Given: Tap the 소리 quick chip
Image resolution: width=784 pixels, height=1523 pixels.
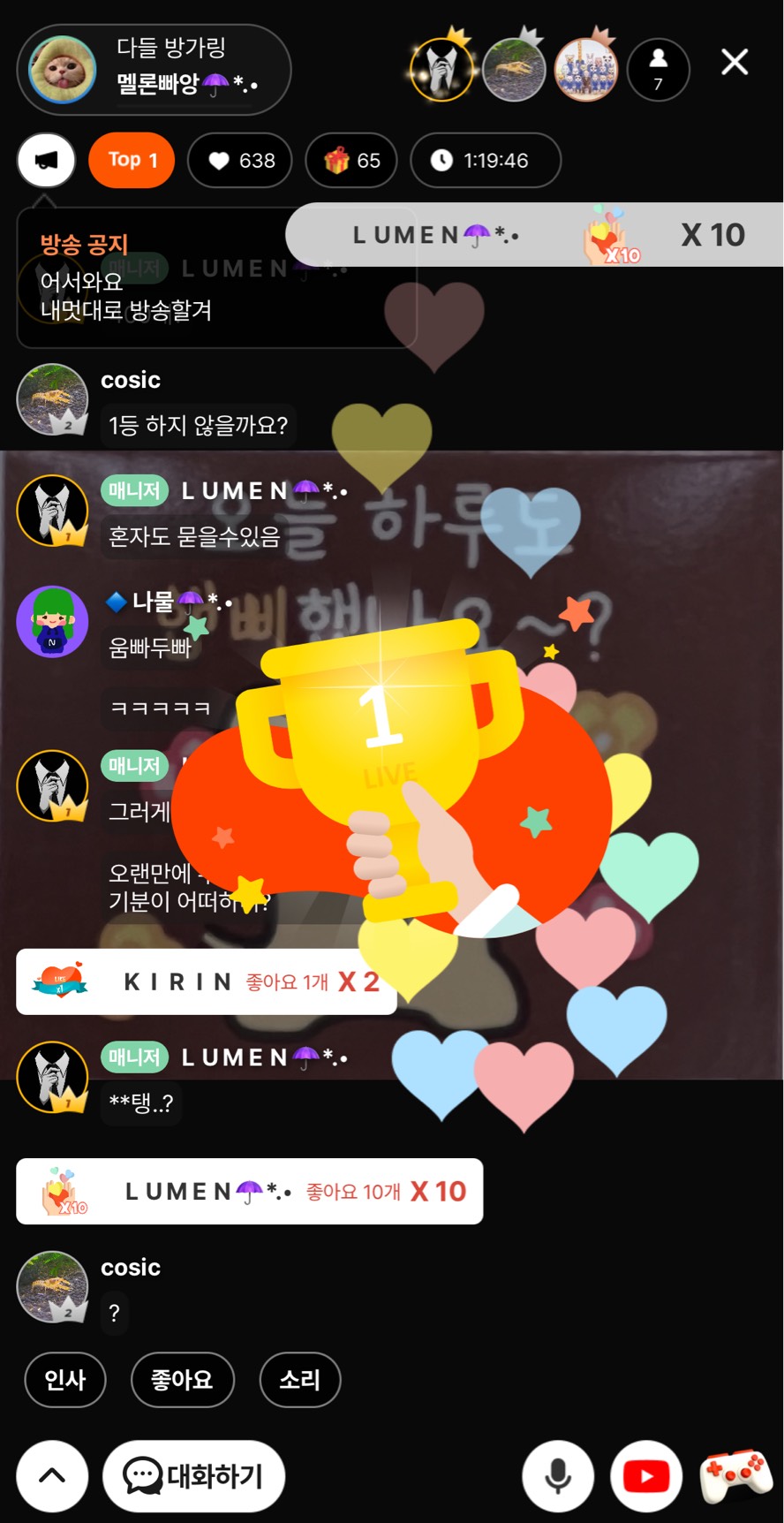Looking at the screenshot, I should [299, 1379].
